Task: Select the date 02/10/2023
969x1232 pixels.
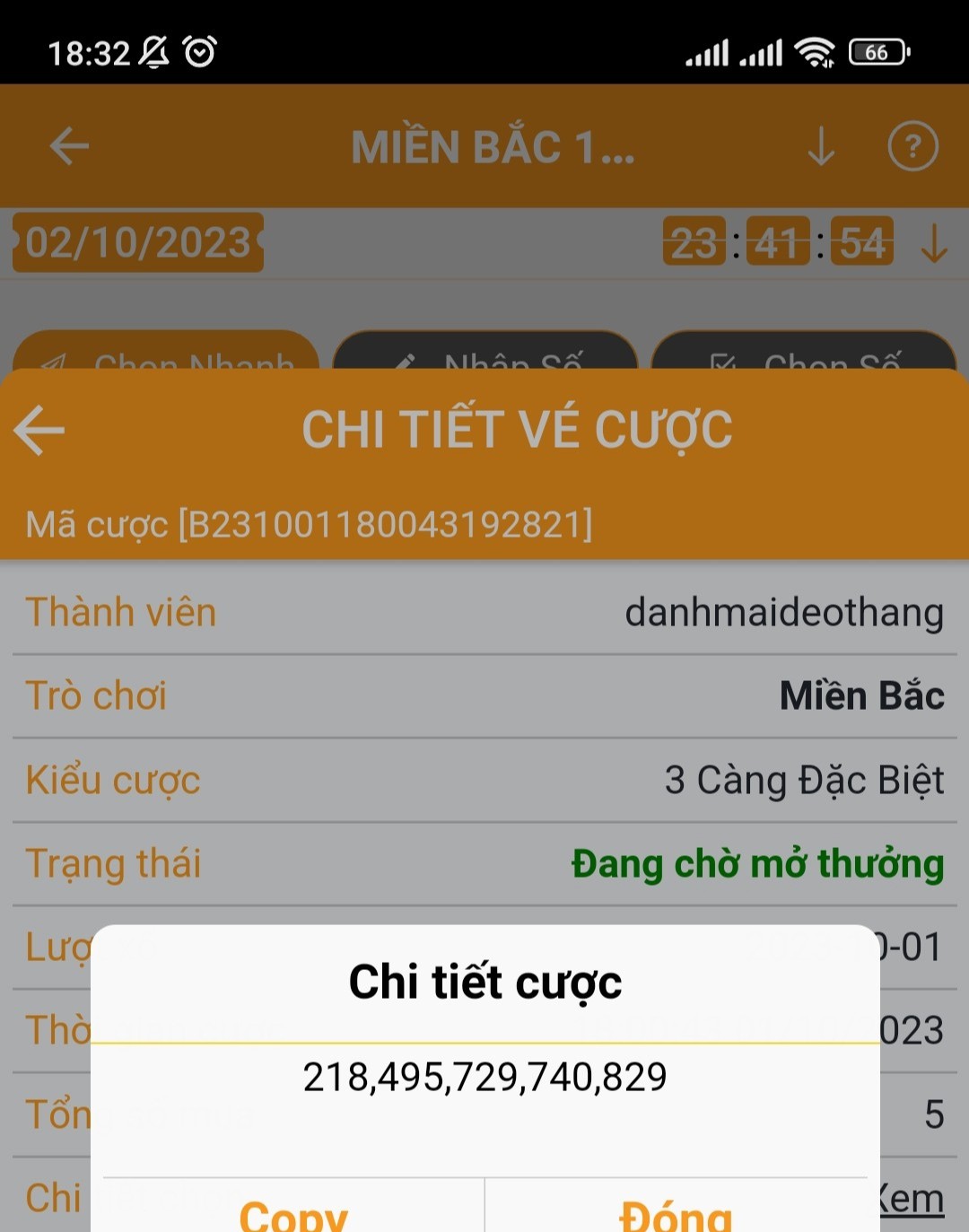Action: [x=137, y=242]
